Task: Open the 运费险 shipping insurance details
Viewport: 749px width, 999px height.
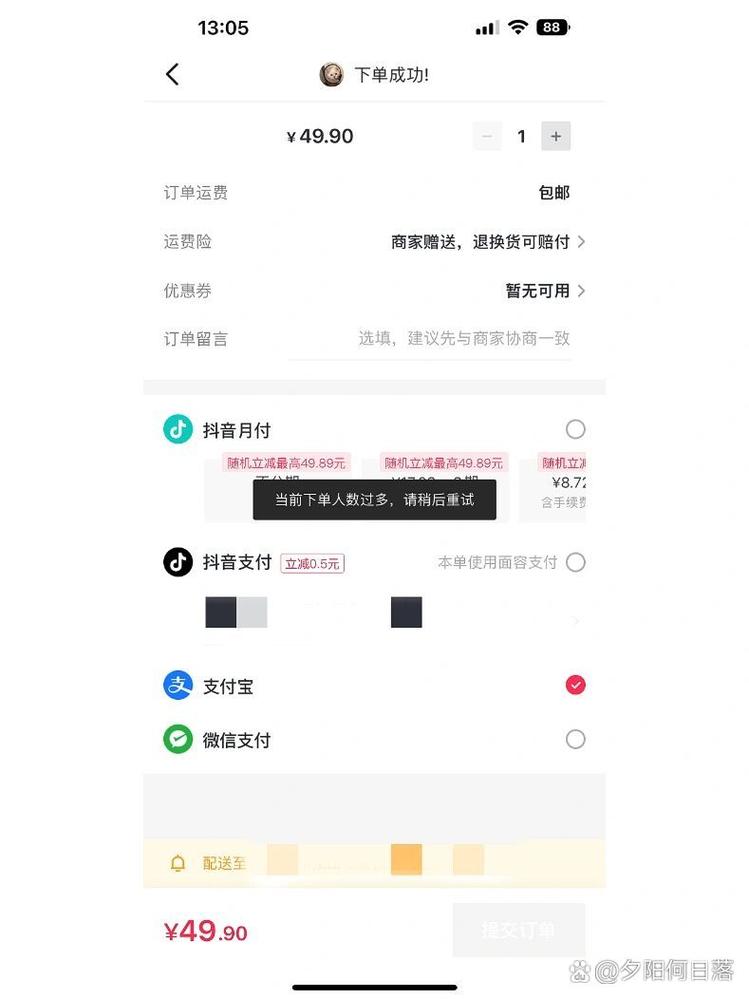Action: coord(487,242)
